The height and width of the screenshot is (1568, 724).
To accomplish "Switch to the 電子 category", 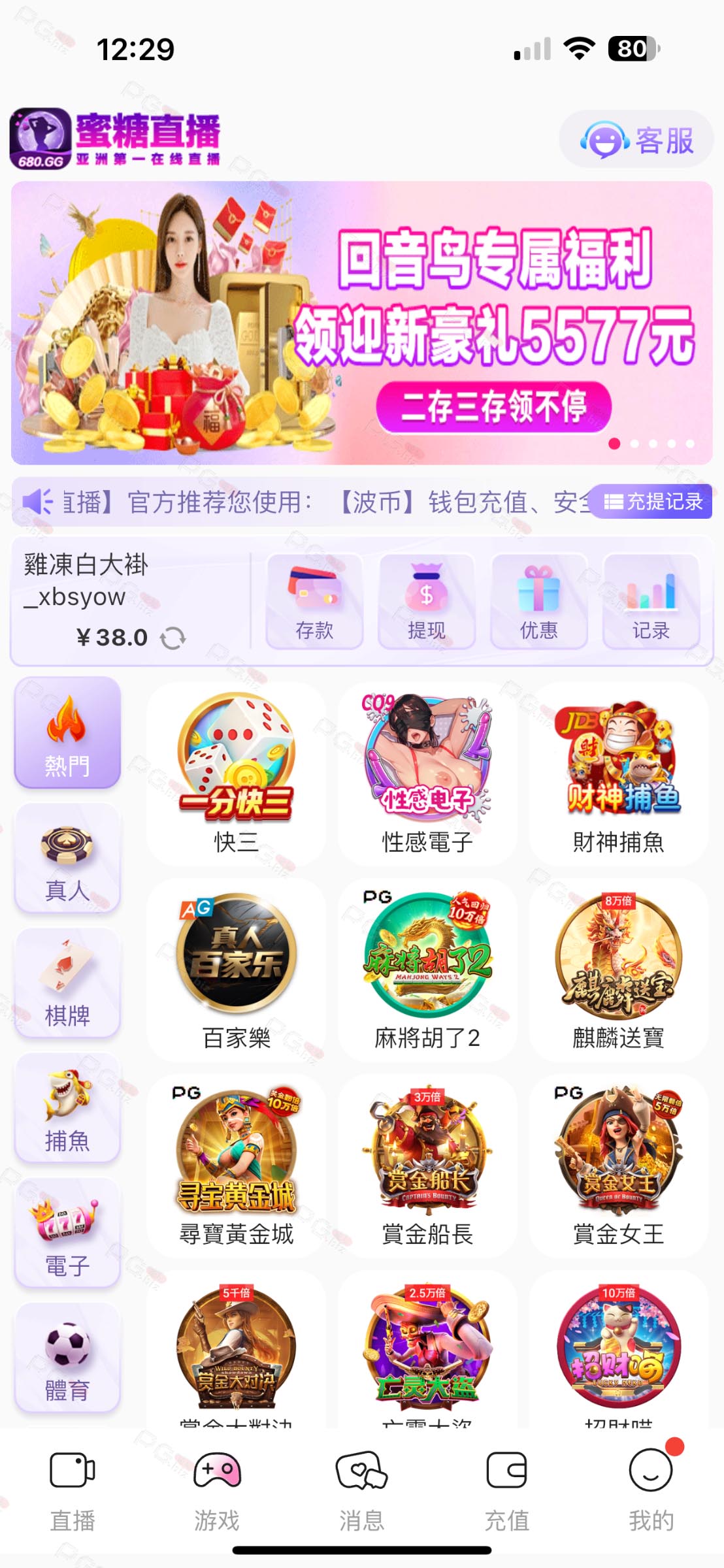I will (67, 1233).
